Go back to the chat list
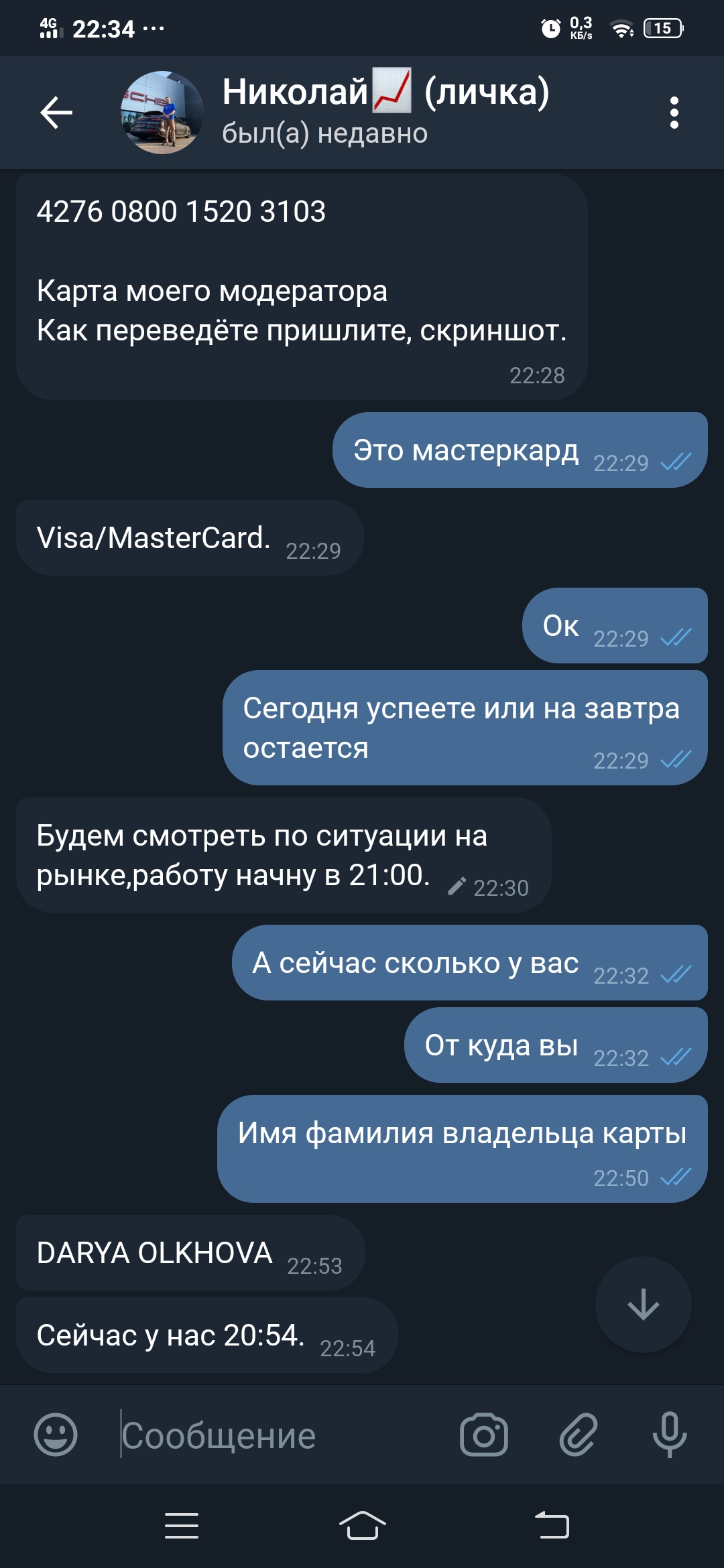Viewport: 724px width, 1568px height. click(56, 112)
